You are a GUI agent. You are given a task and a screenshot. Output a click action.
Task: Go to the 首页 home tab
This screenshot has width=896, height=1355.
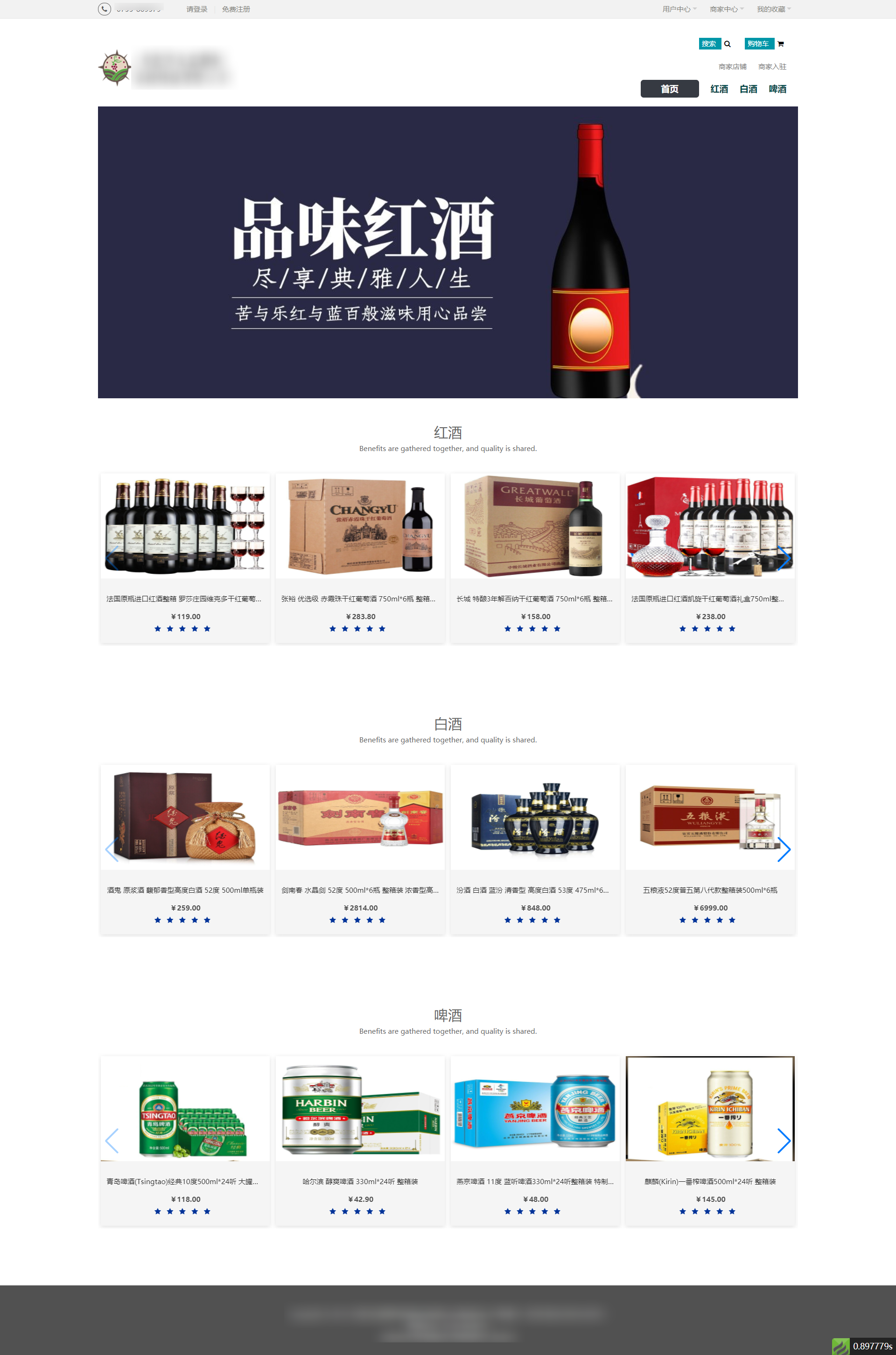point(669,89)
